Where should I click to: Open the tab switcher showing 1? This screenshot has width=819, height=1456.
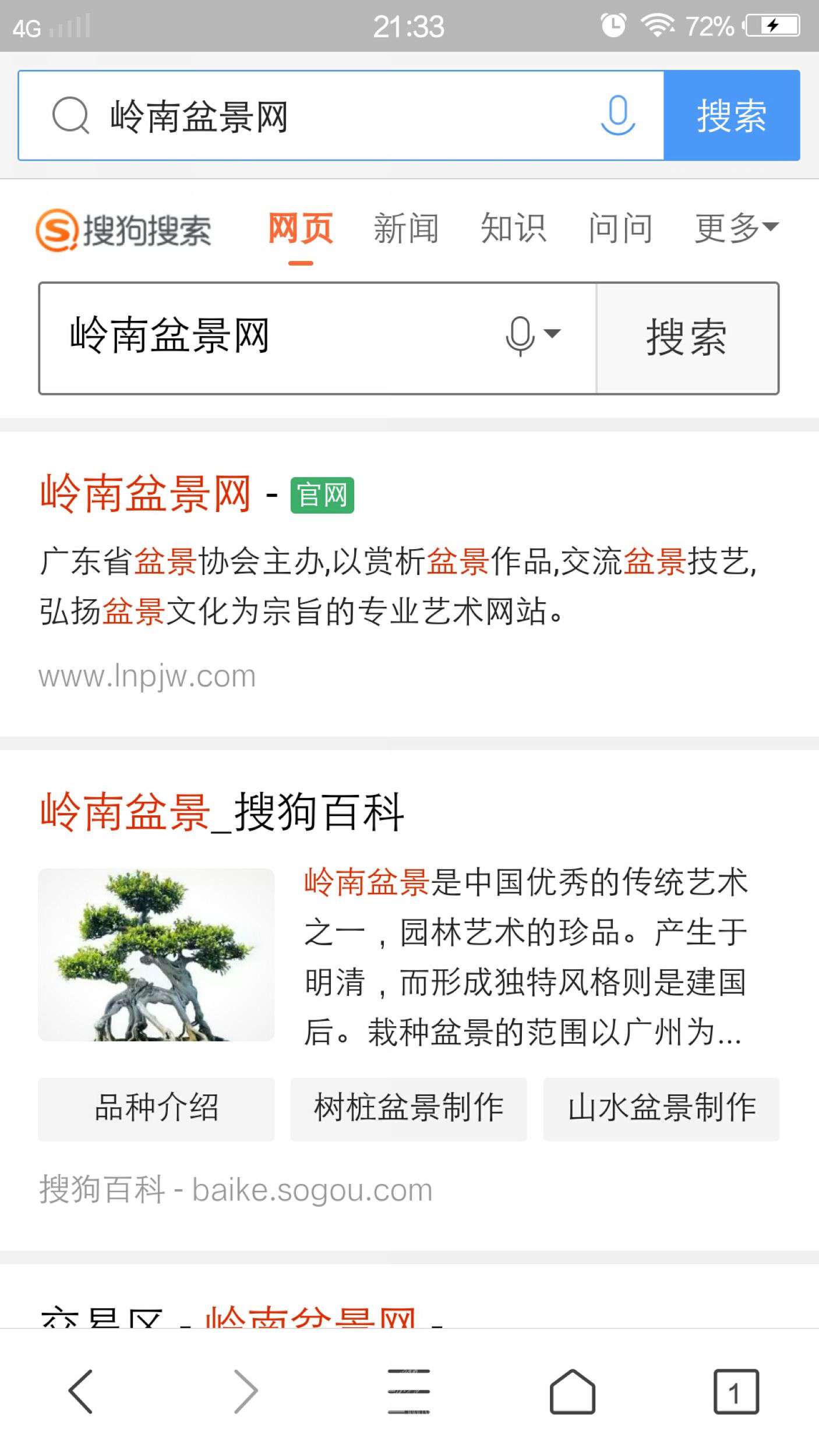point(736,1391)
